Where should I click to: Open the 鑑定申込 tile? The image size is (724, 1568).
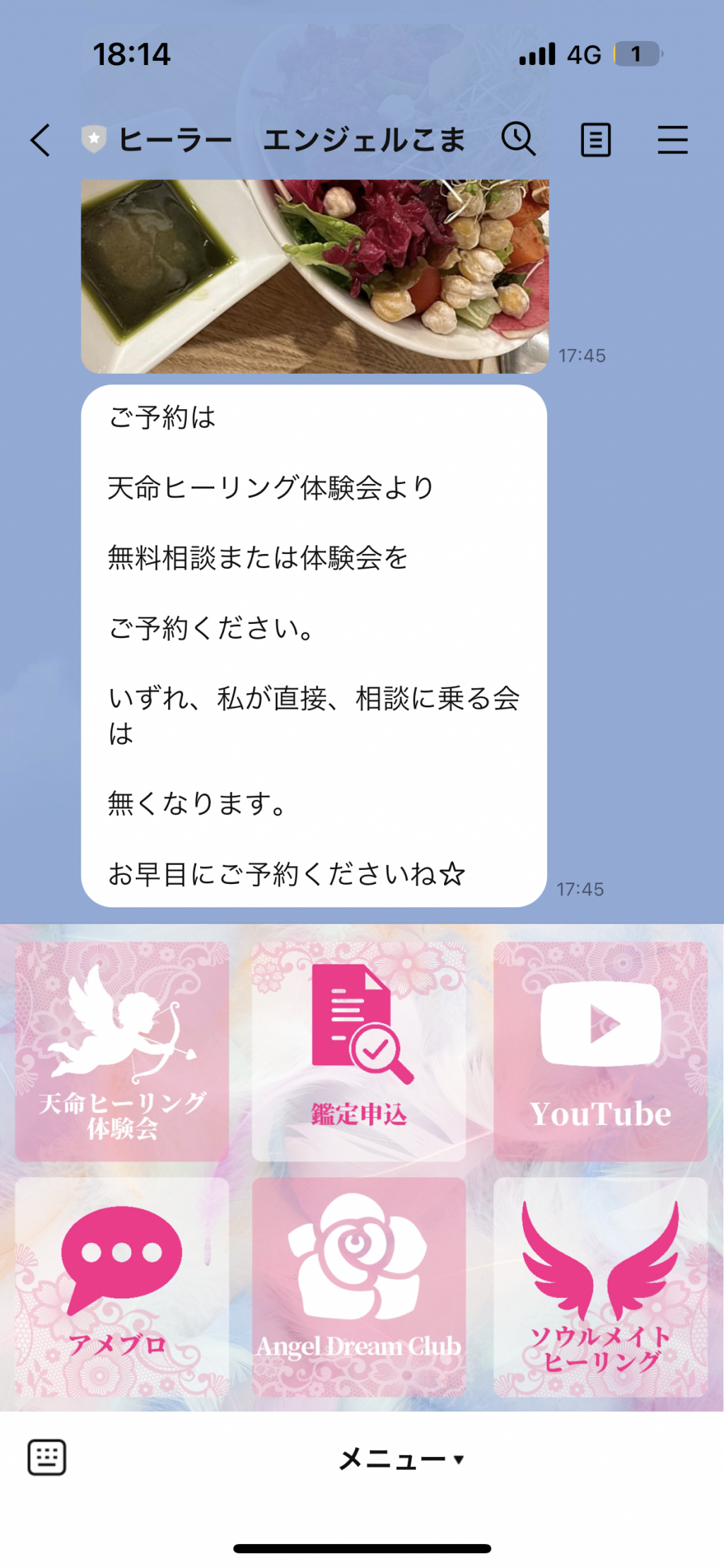(359, 1052)
